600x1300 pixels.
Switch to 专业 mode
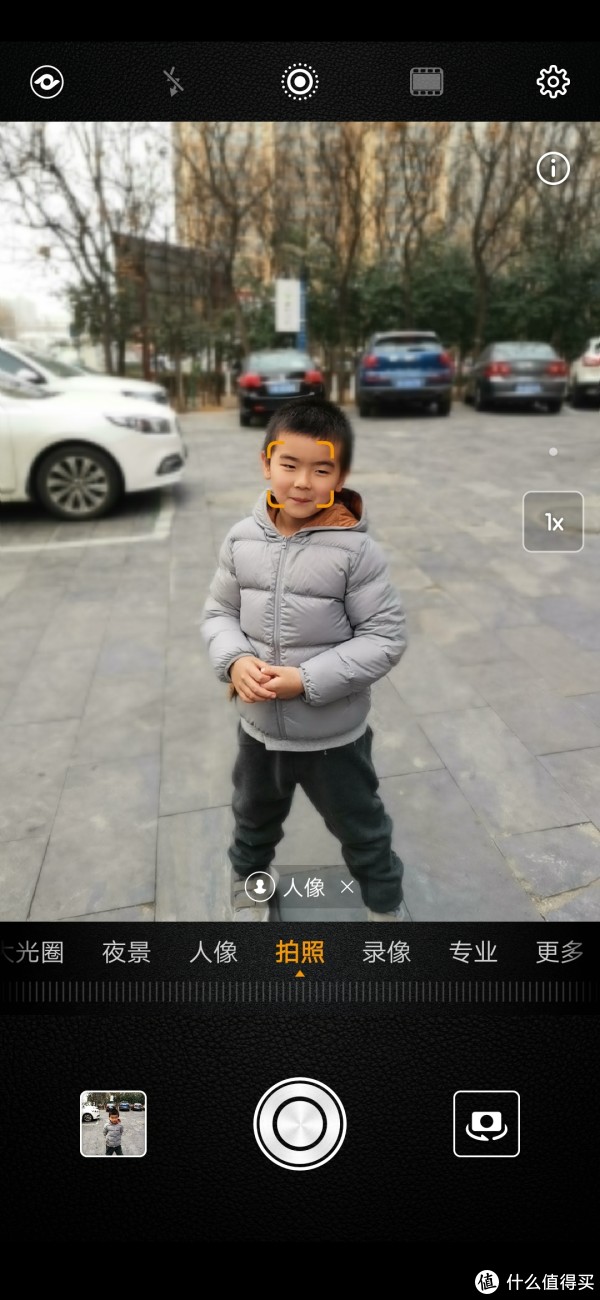tap(473, 952)
